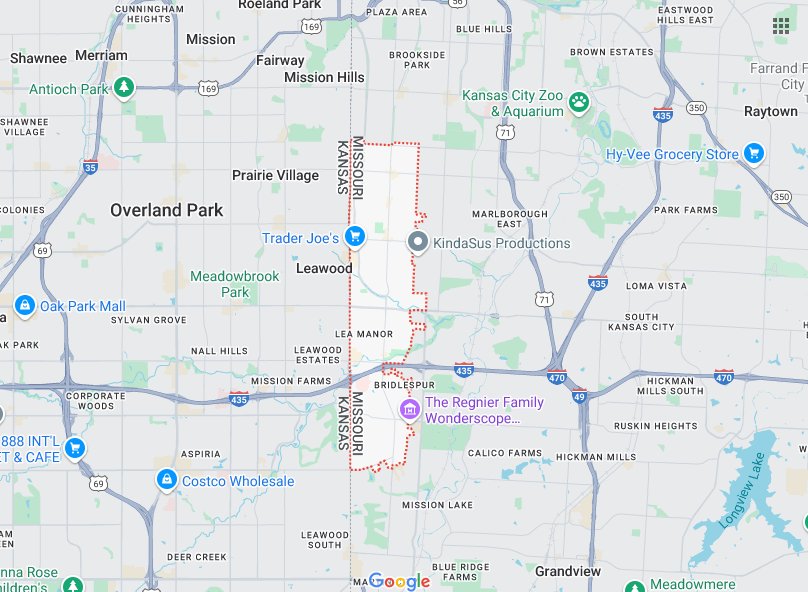Tap the Oak Park Mall marker
808x592 pixels.
25,305
